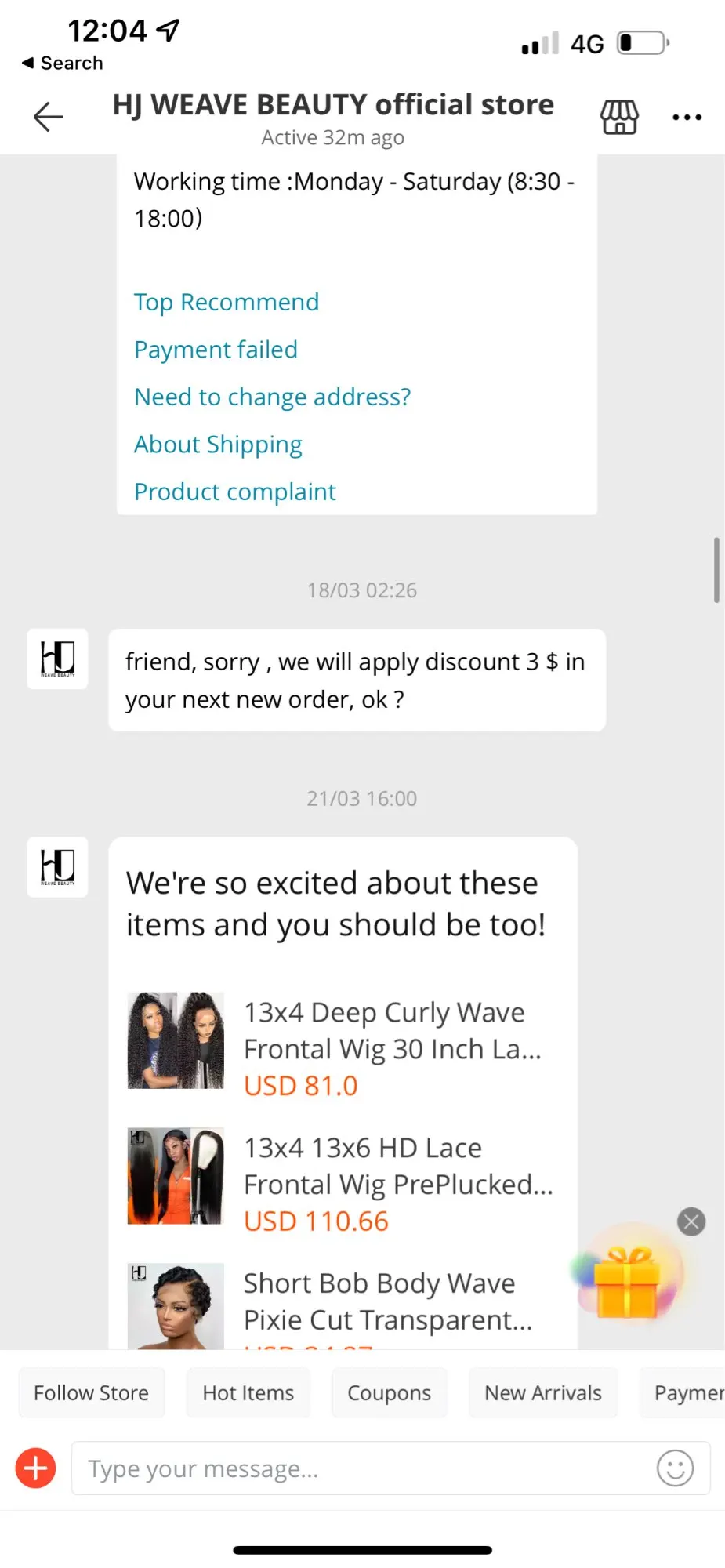The width and height of the screenshot is (725, 1568).
Task: Tap Need to change address? link
Action: 272,397
